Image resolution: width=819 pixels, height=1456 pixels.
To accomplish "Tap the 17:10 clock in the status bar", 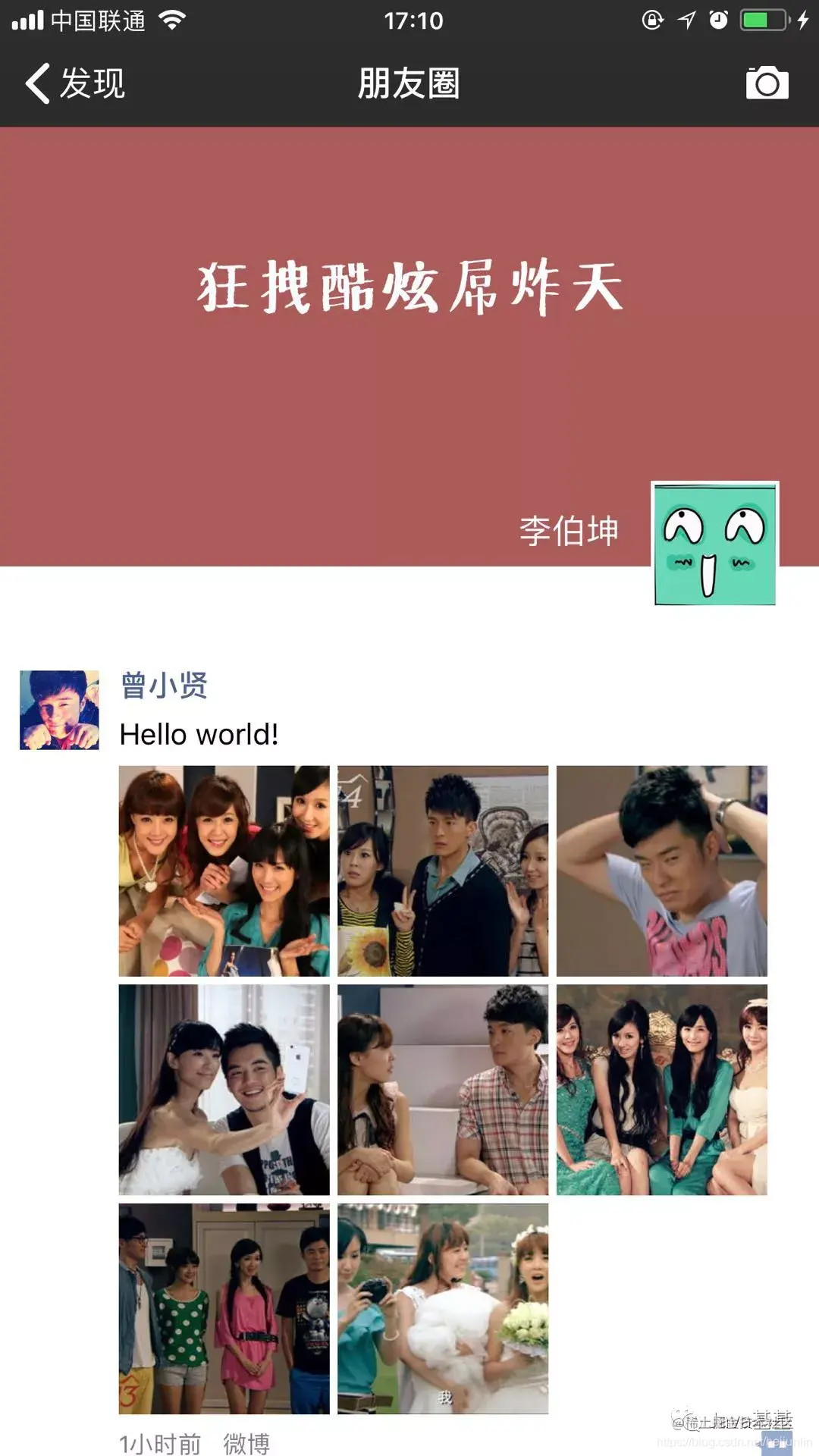I will tap(409, 21).
